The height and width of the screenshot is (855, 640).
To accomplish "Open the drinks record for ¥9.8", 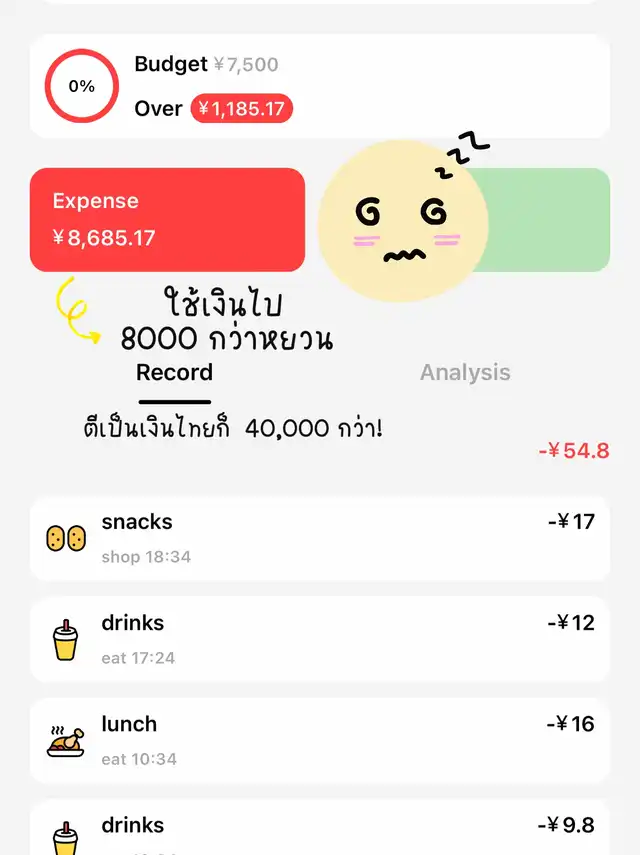I will point(319,830).
